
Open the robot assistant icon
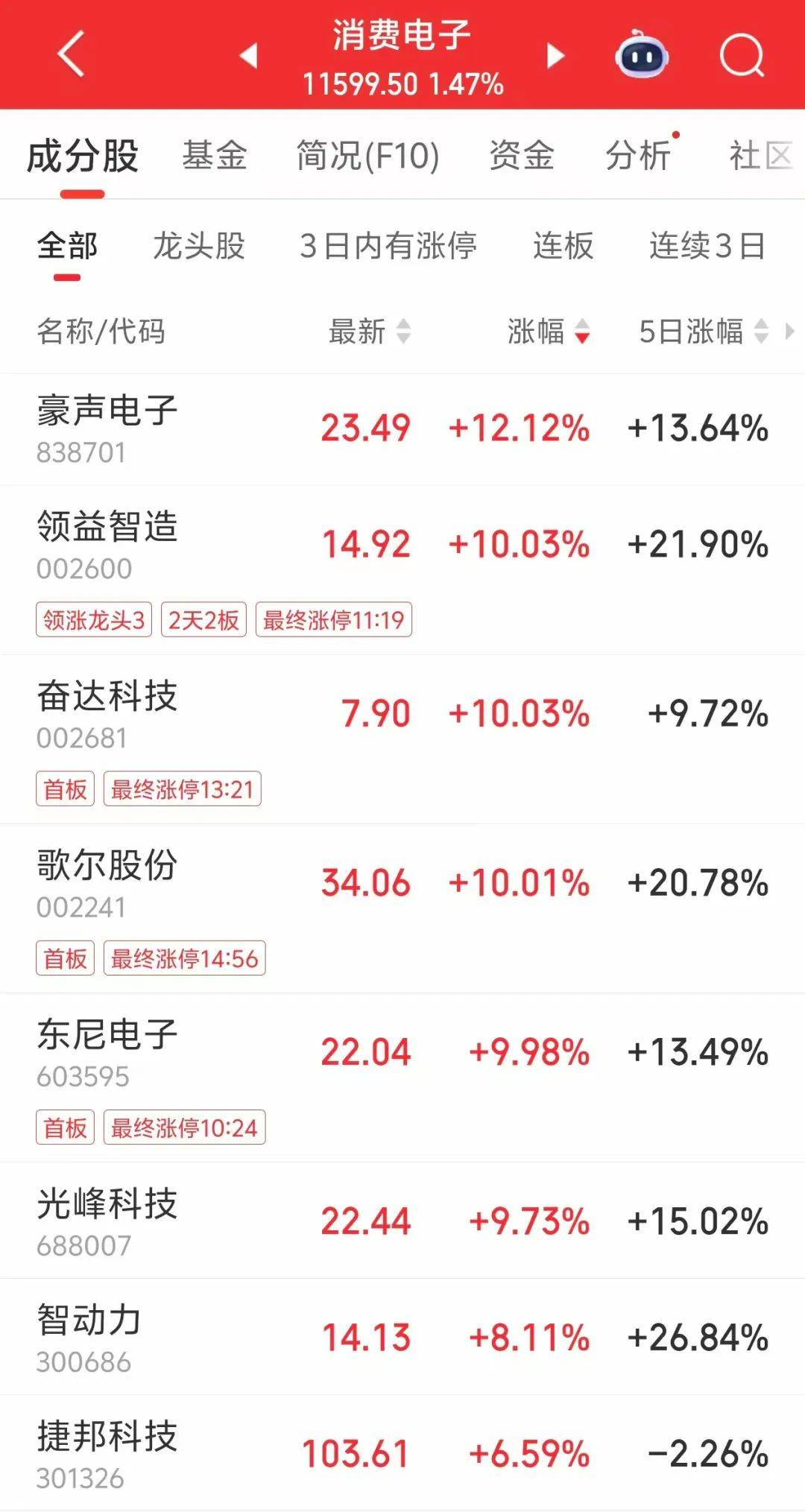(641, 55)
